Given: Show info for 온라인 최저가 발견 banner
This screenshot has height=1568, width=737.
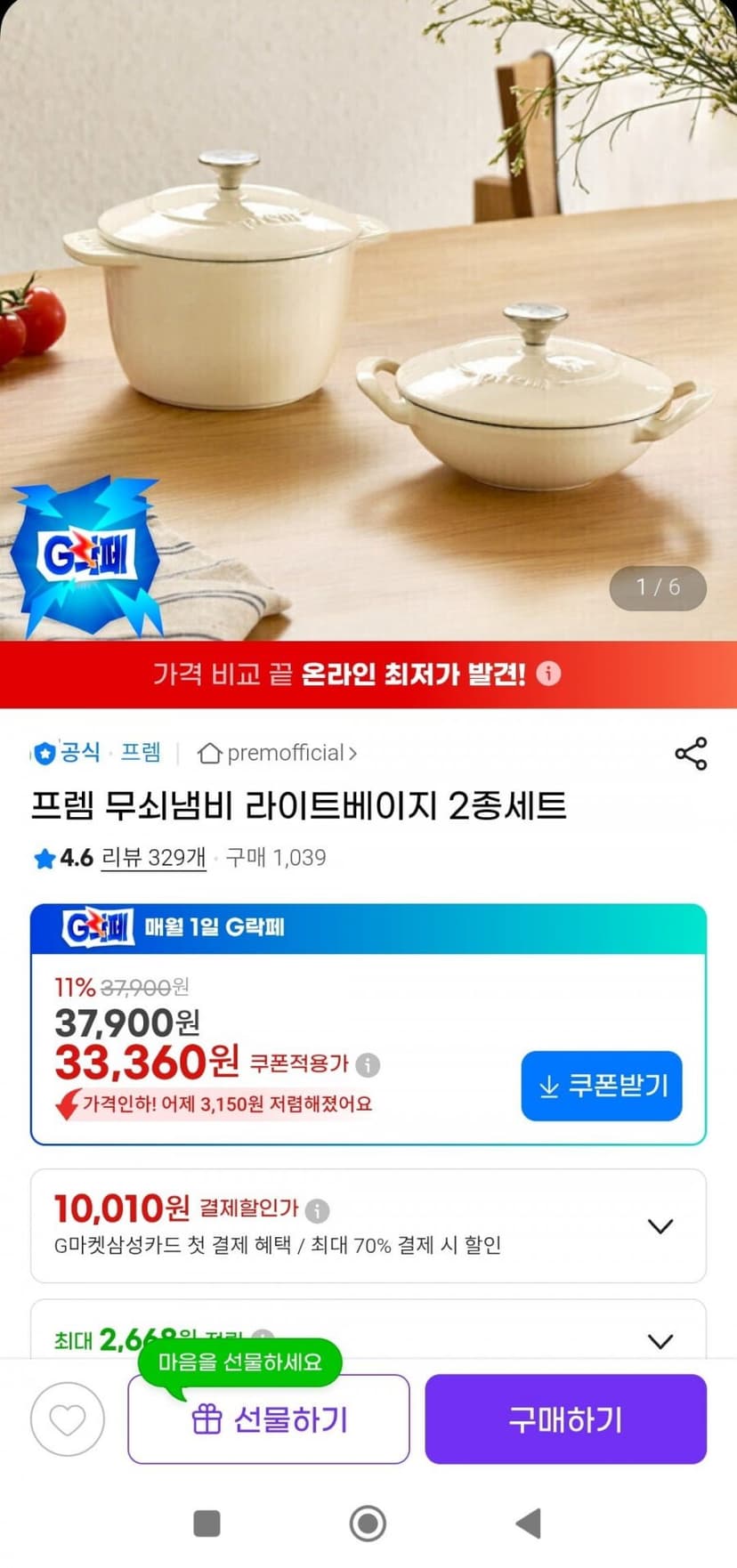Looking at the screenshot, I should point(549,674).
